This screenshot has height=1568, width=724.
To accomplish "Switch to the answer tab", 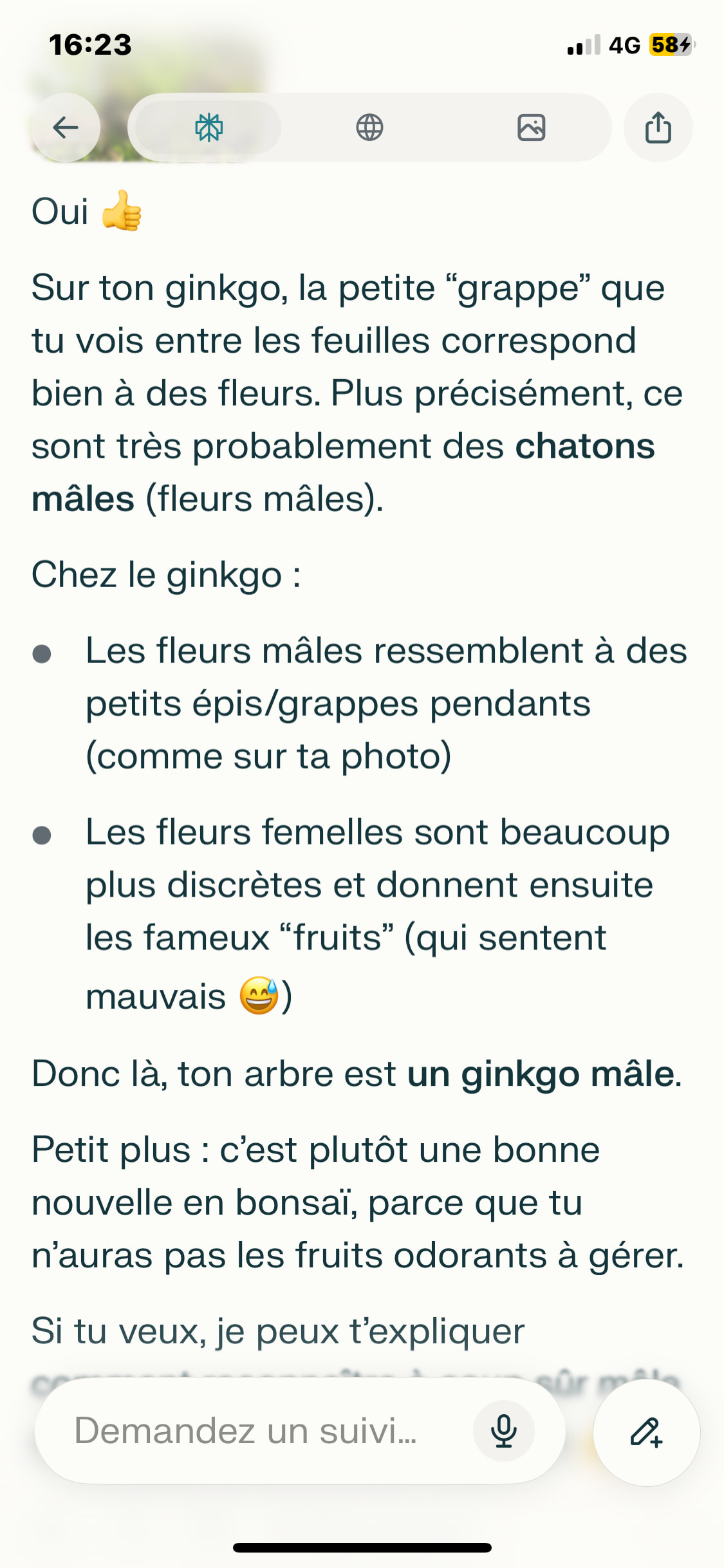I will pos(209,127).
